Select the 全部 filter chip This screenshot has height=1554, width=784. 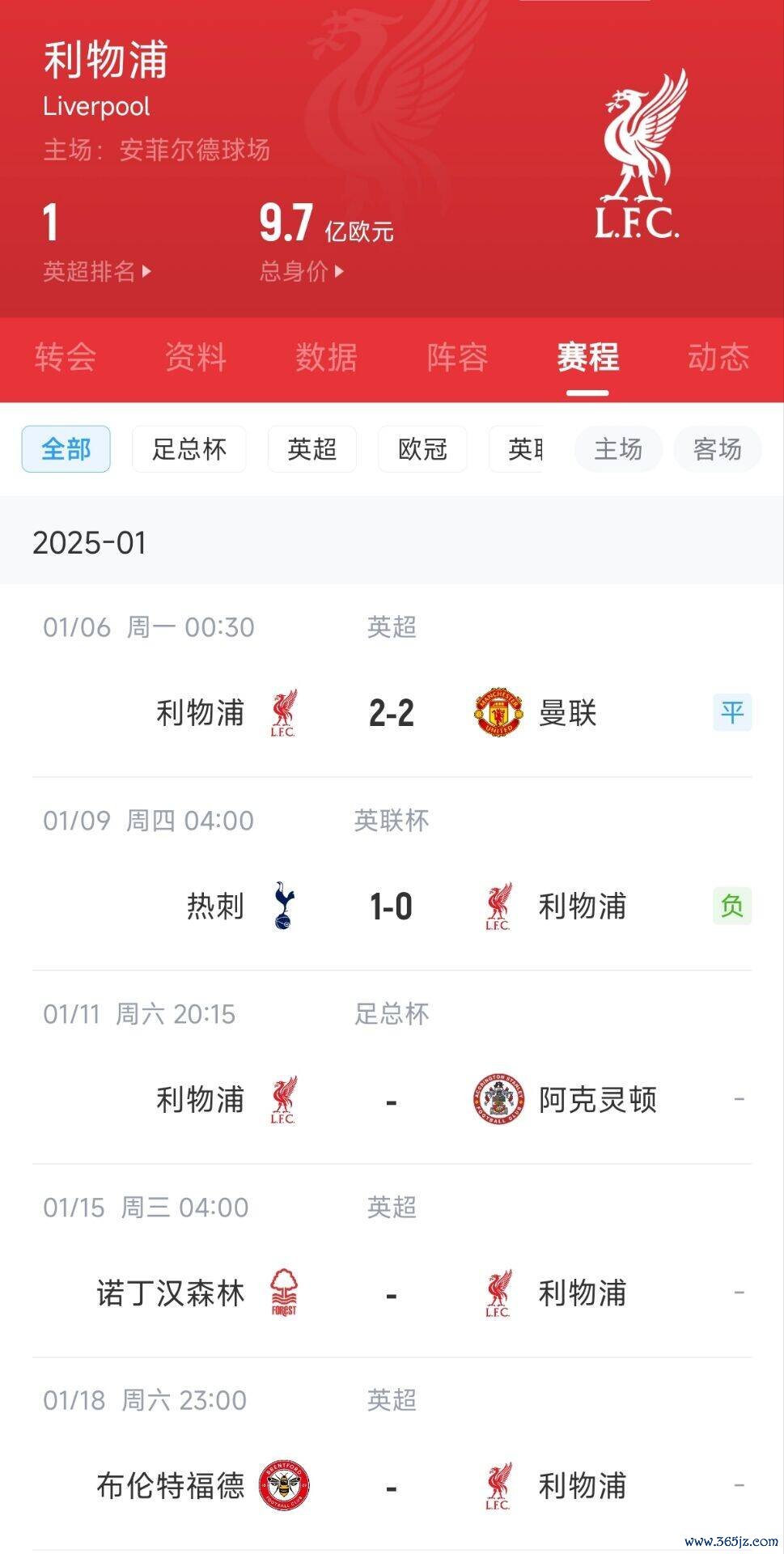66,449
